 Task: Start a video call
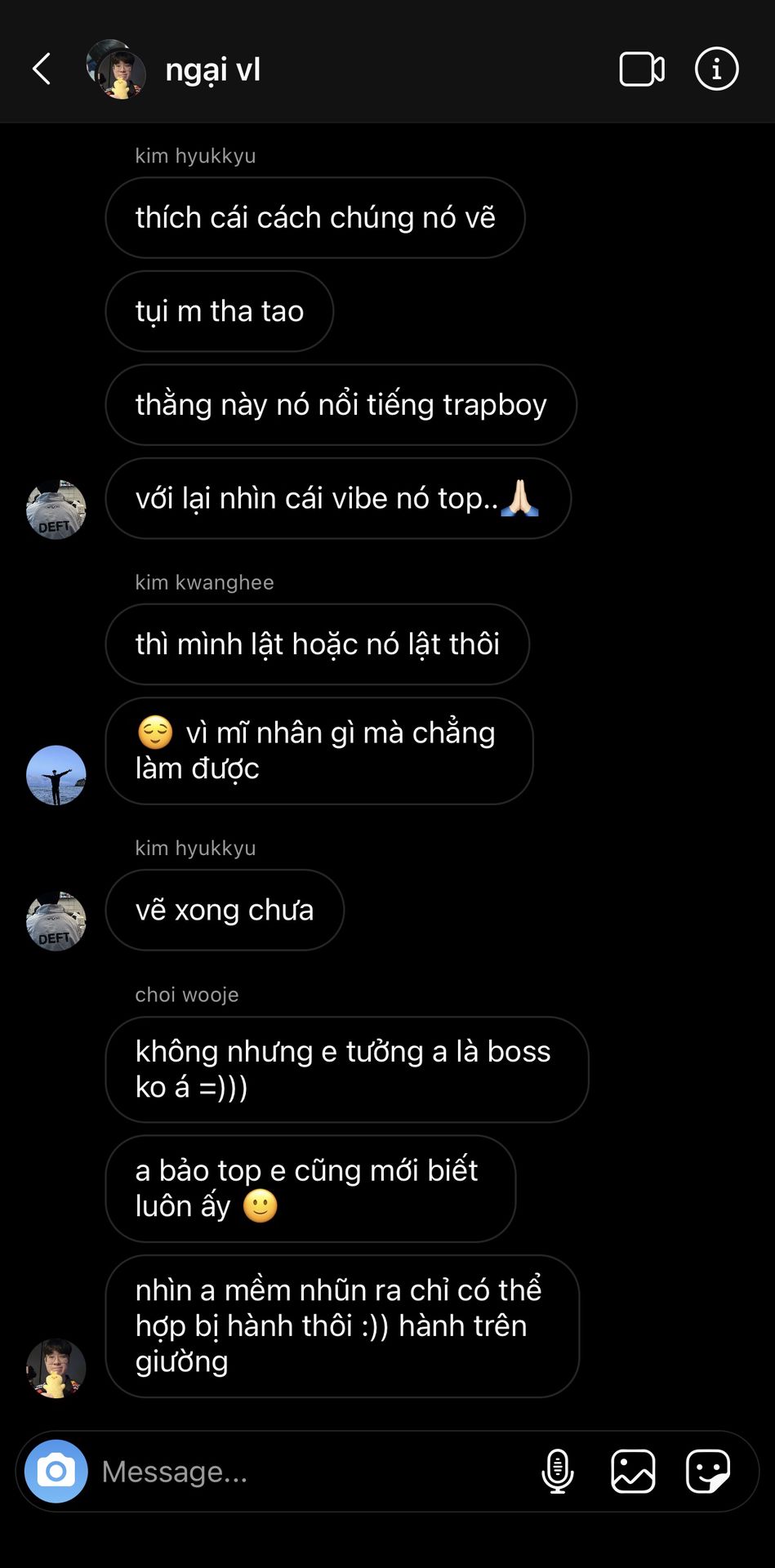click(x=641, y=69)
